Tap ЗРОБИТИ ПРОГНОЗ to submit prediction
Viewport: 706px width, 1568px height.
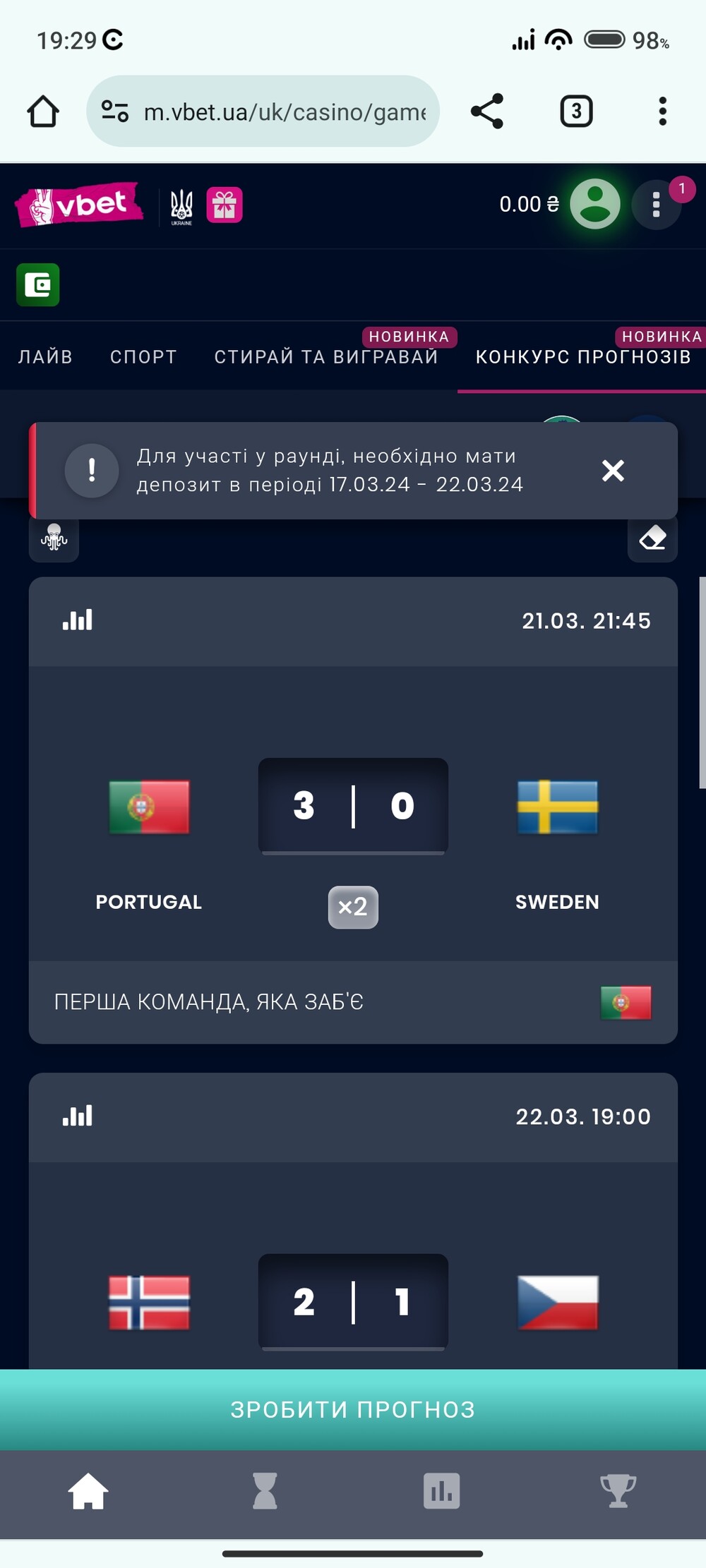pos(353,1410)
